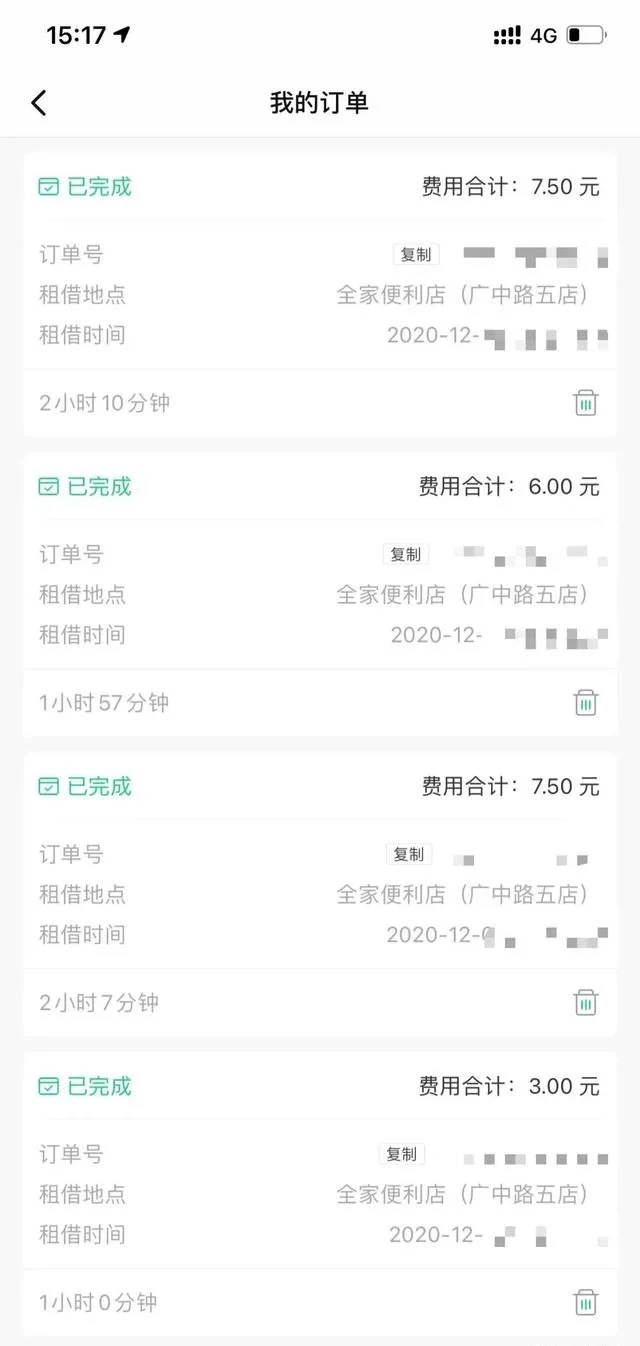Go back from 我的订单 page

[x=39, y=102]
